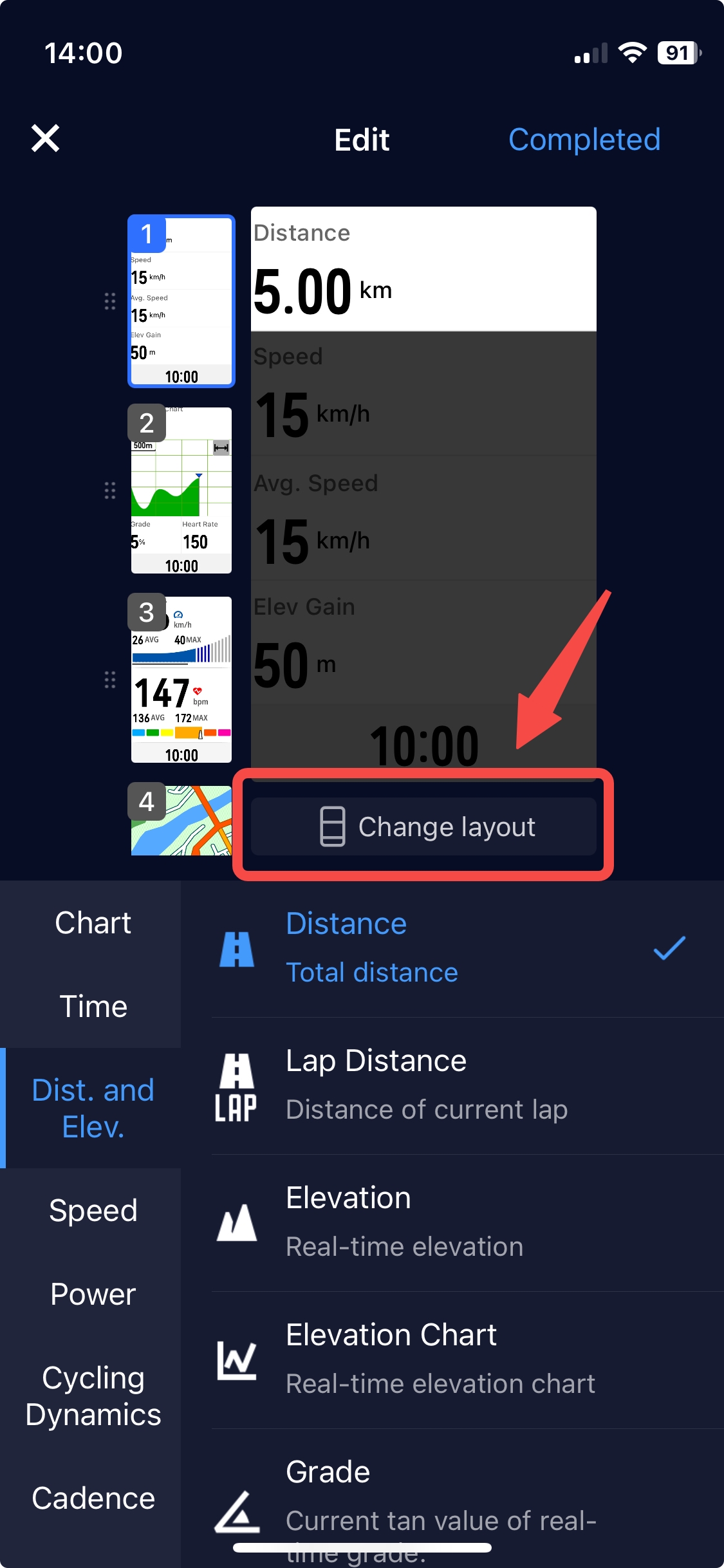Choose Elevation Chart data item
Viewport: 724px width, 1568px height.
pyautogui.click(x=450, y=1360)
